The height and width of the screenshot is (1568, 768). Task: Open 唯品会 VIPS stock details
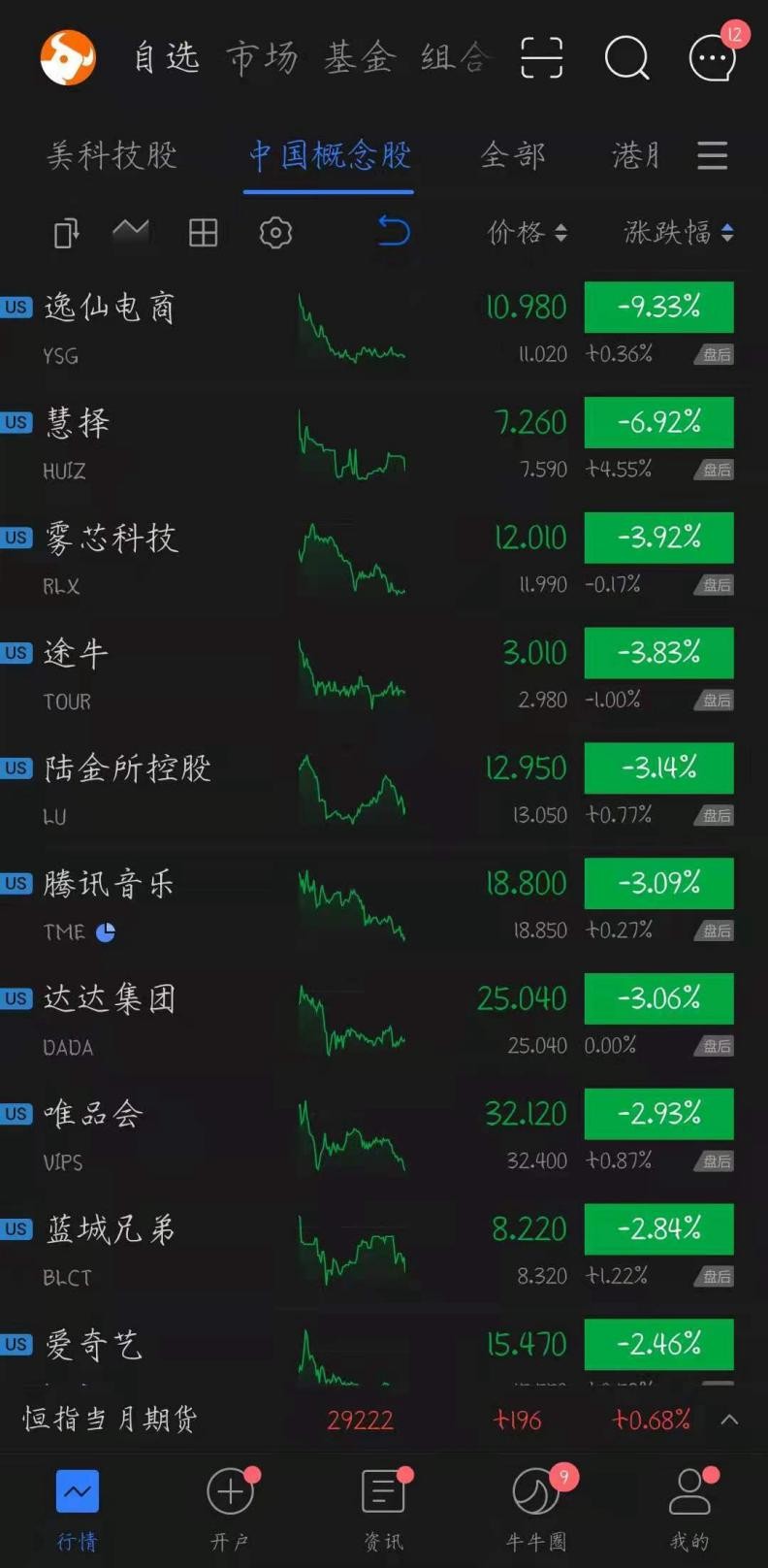384,1136
